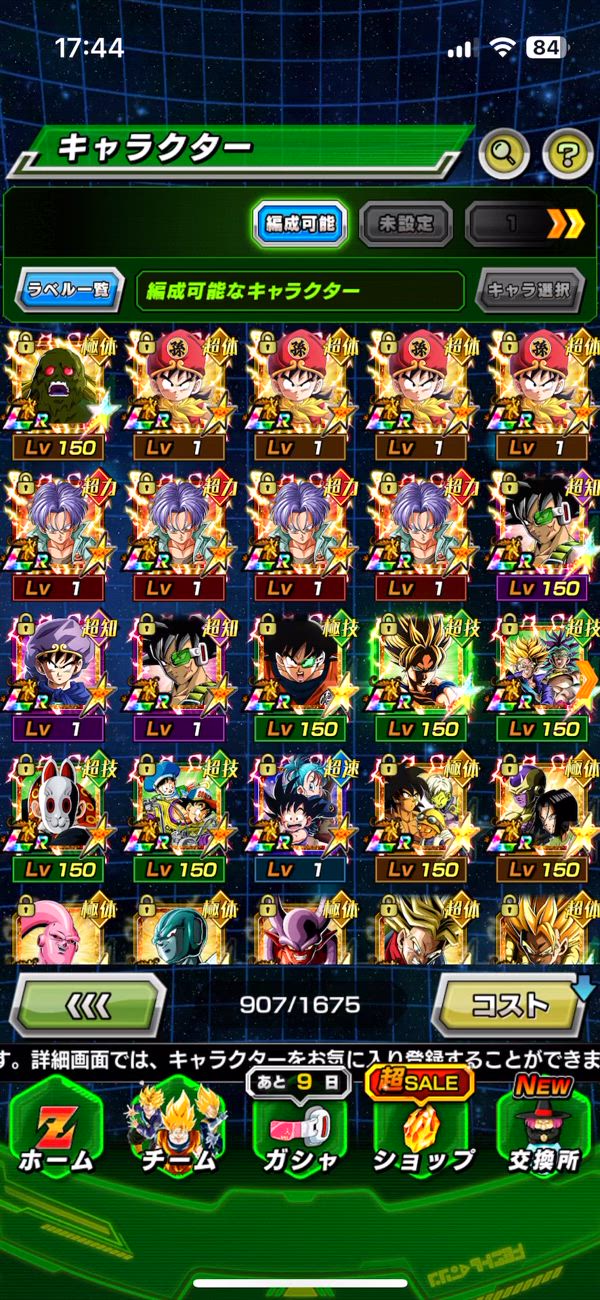Viewport: 600px width, 1300px height.
Task: Open the question mark help icon
Action: [x=567, y=153]
